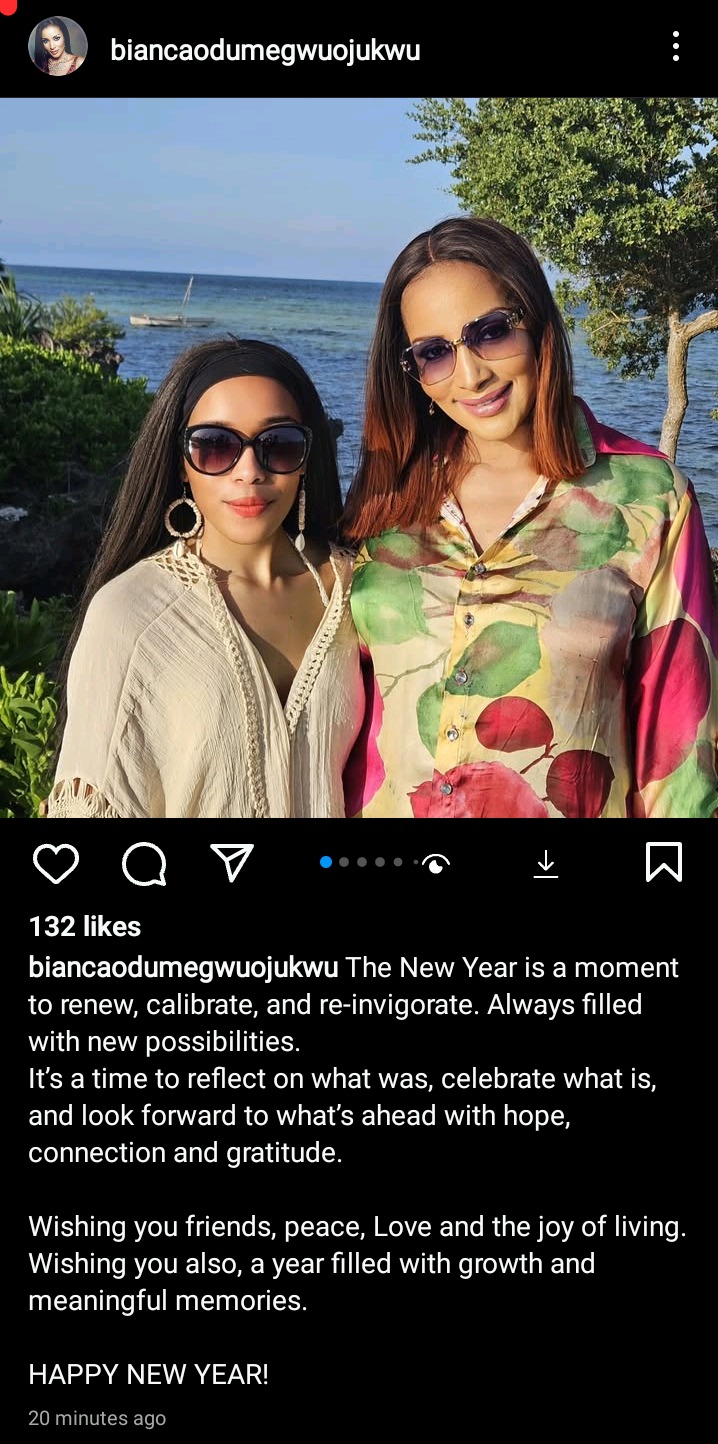
Task: Share post via paper plane icon
Action: [232, 862]
